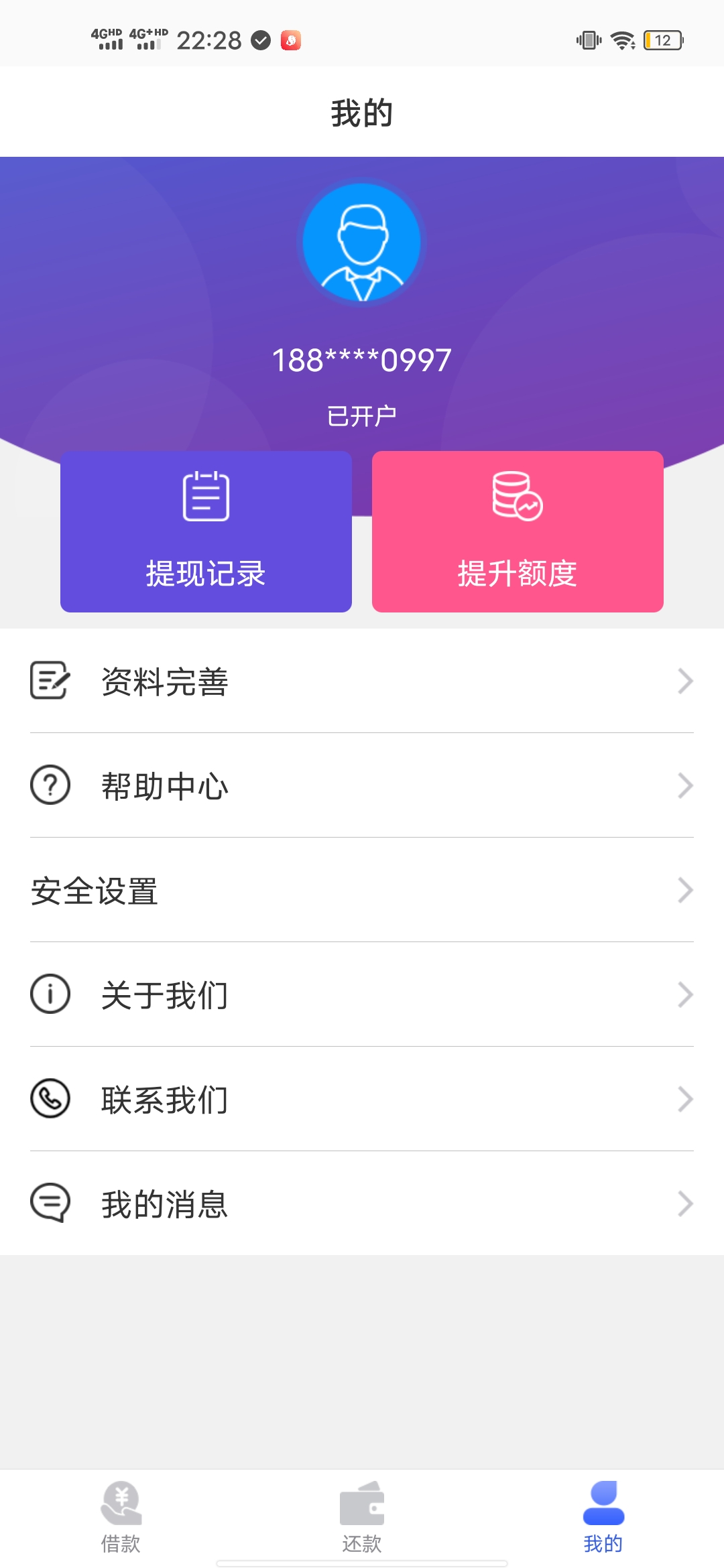The image size is (724, 1568).
Task: Go to 帮助中心 help center
Action: pos(362,786)
